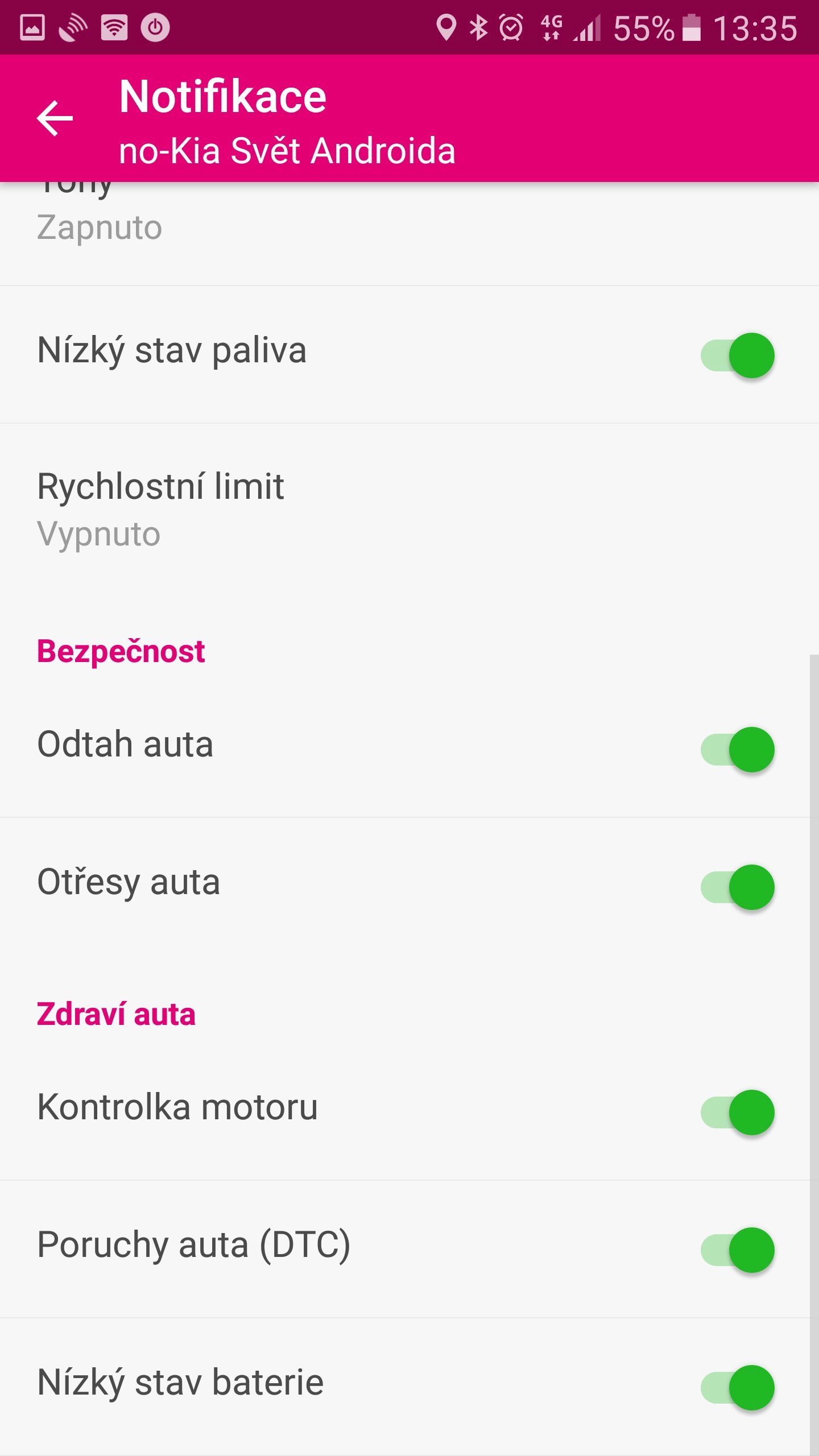The height and width of the screenshot is (1456, 819).
Task: Toggle the Nízký stav paliva switch
Action: [737, 355]
